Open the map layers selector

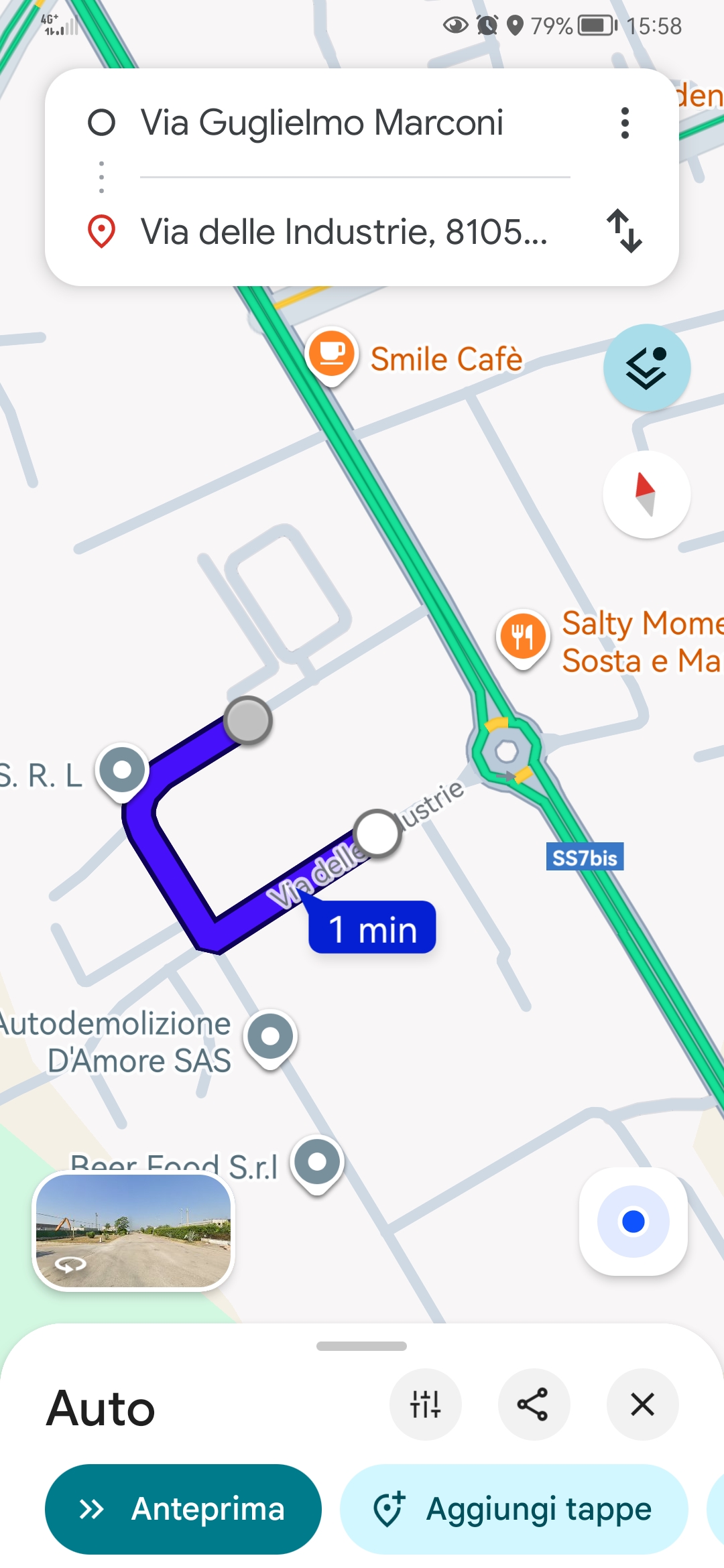[x=646, y=368]
